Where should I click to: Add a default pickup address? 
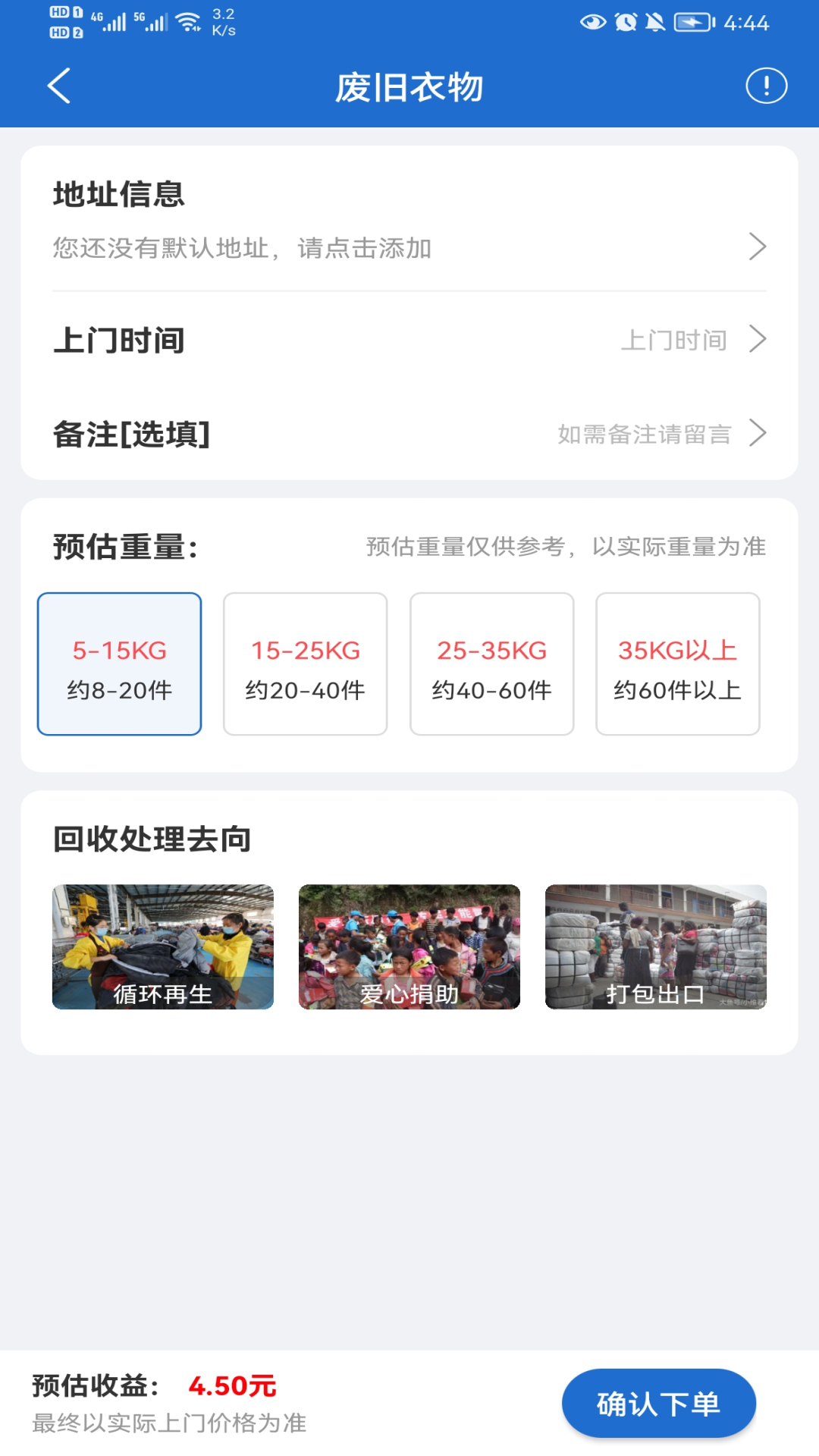tap(409, 247)
